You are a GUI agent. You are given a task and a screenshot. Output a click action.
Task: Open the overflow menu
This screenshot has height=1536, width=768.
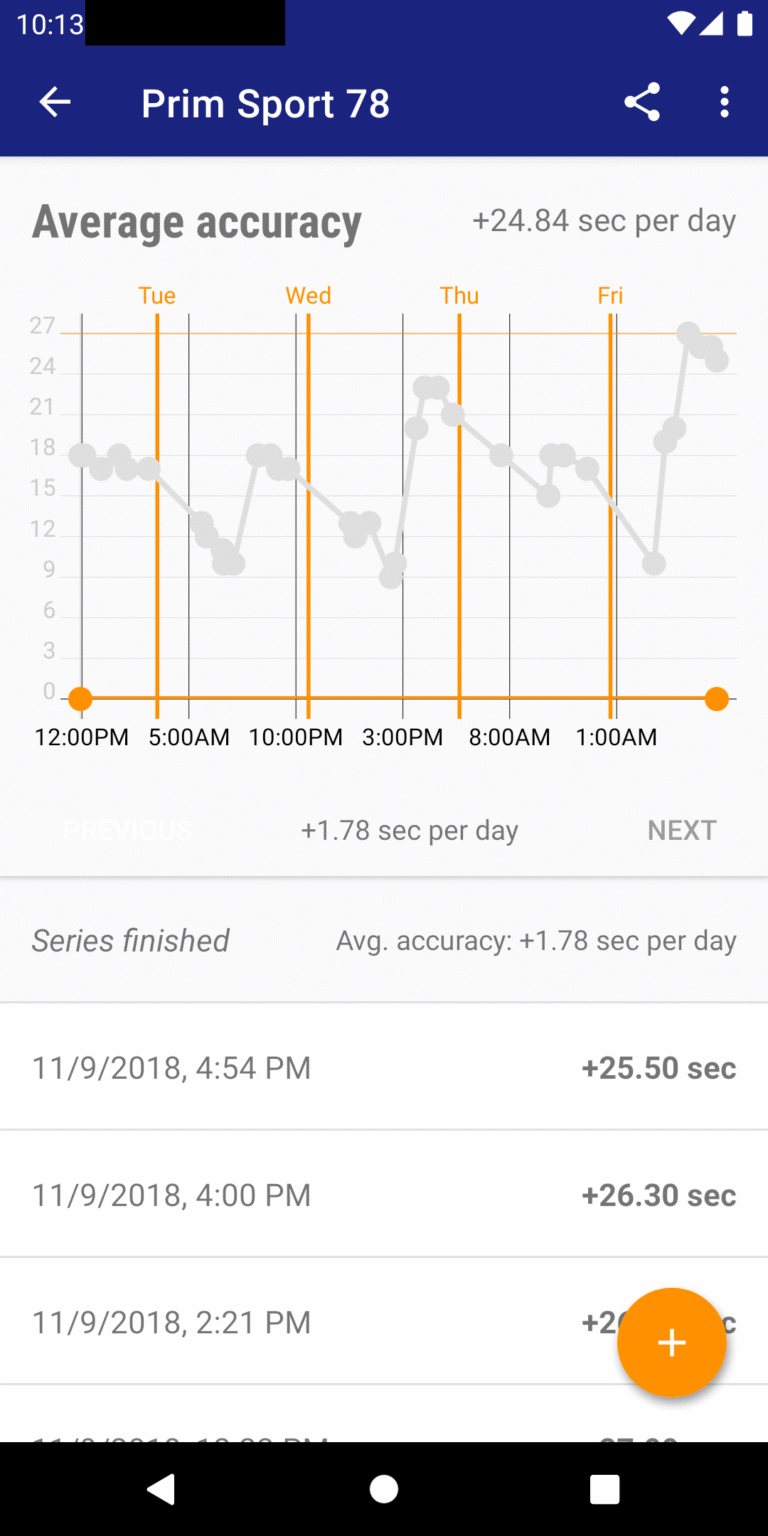(724, 102)
